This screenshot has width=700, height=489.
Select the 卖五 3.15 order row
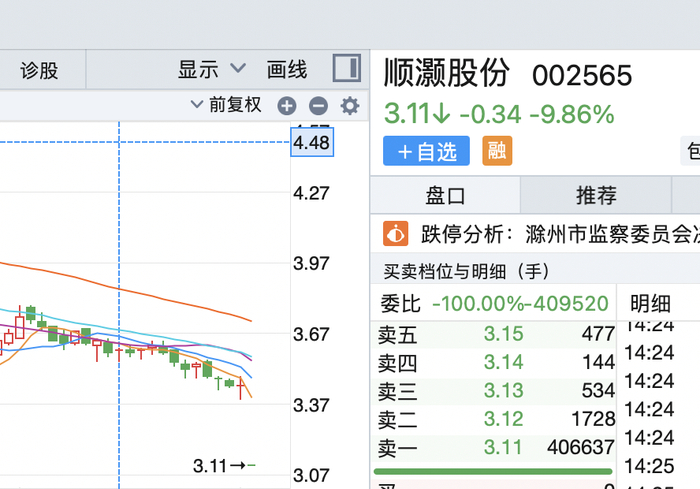pos(493,334)
